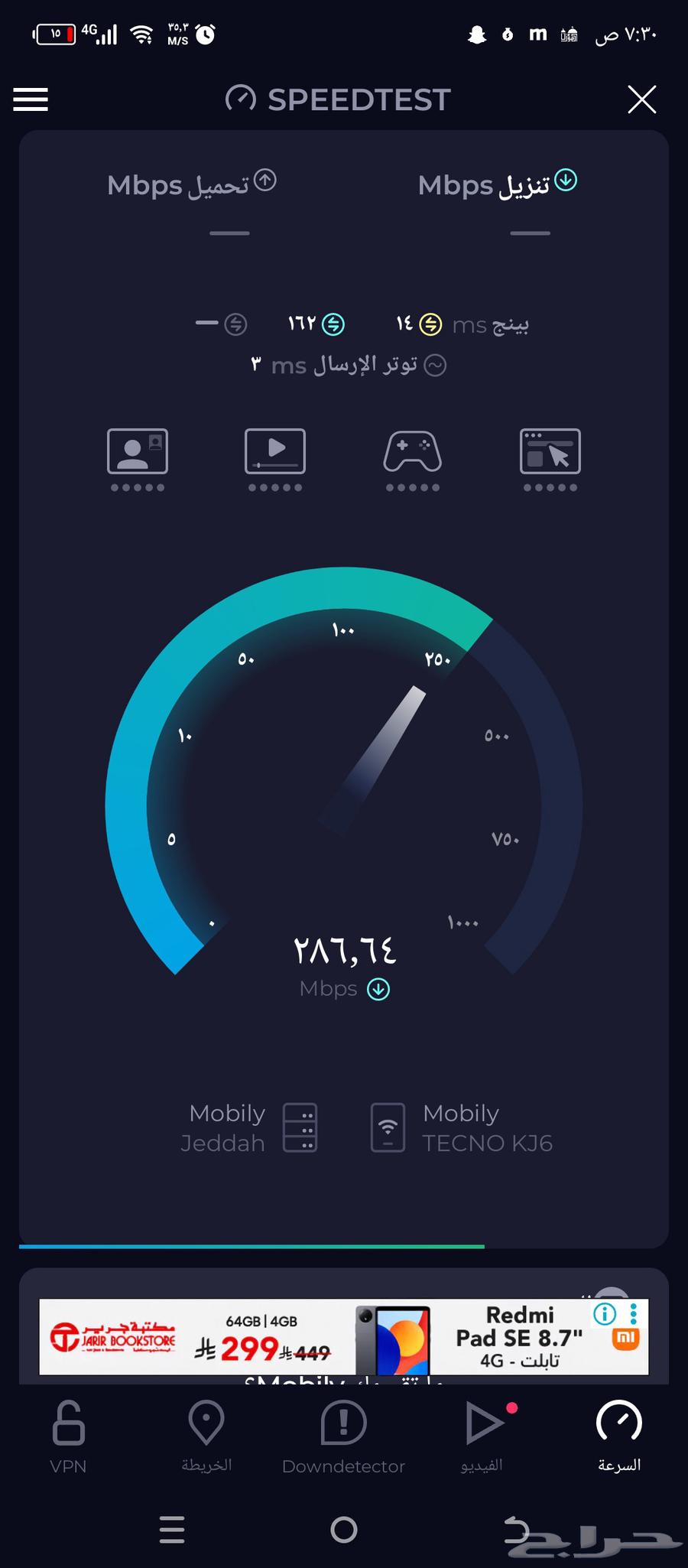Tap the system home button

(x=344, y=1530)
